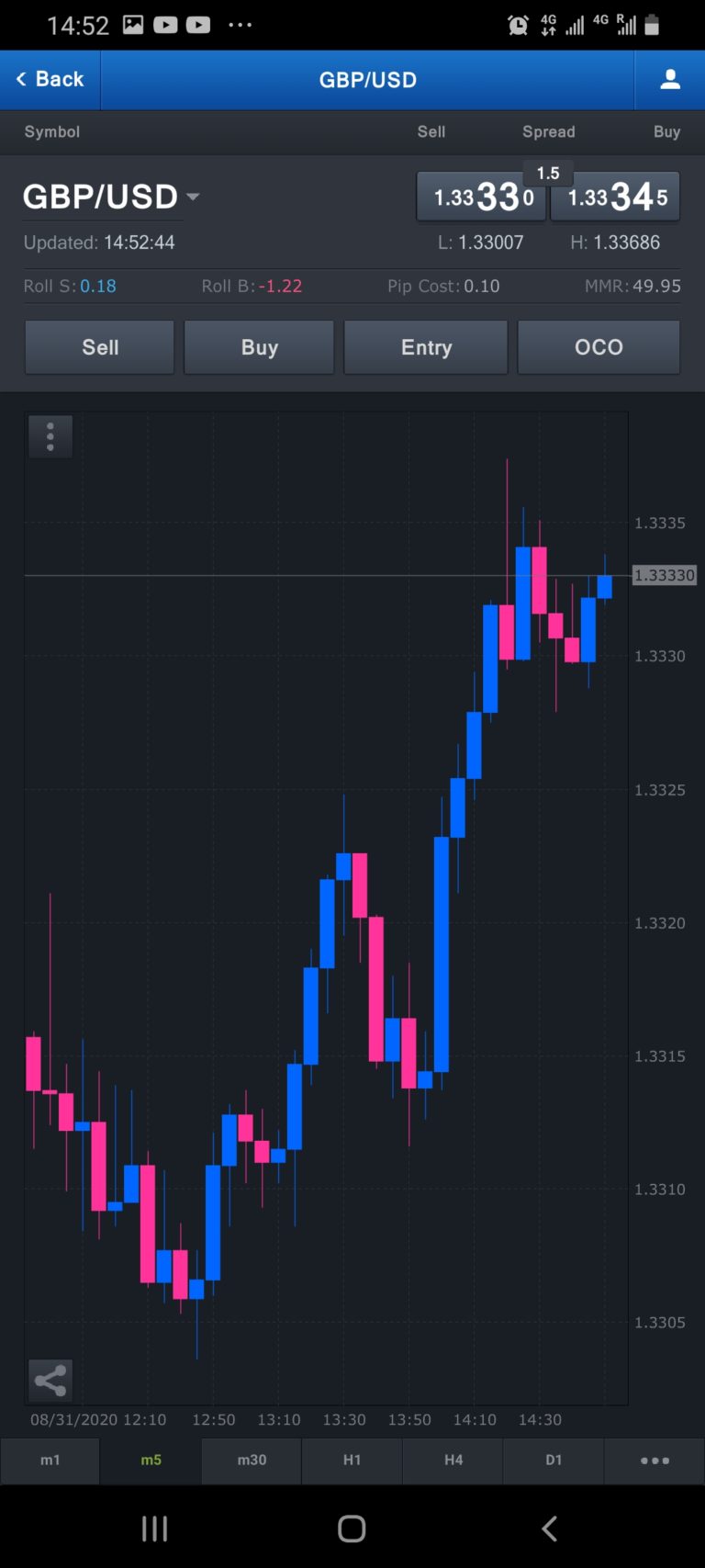This screenshot has height=1568, width=705.
Task: Tap the recent apps navigation icon
Action: [154, 1528]
